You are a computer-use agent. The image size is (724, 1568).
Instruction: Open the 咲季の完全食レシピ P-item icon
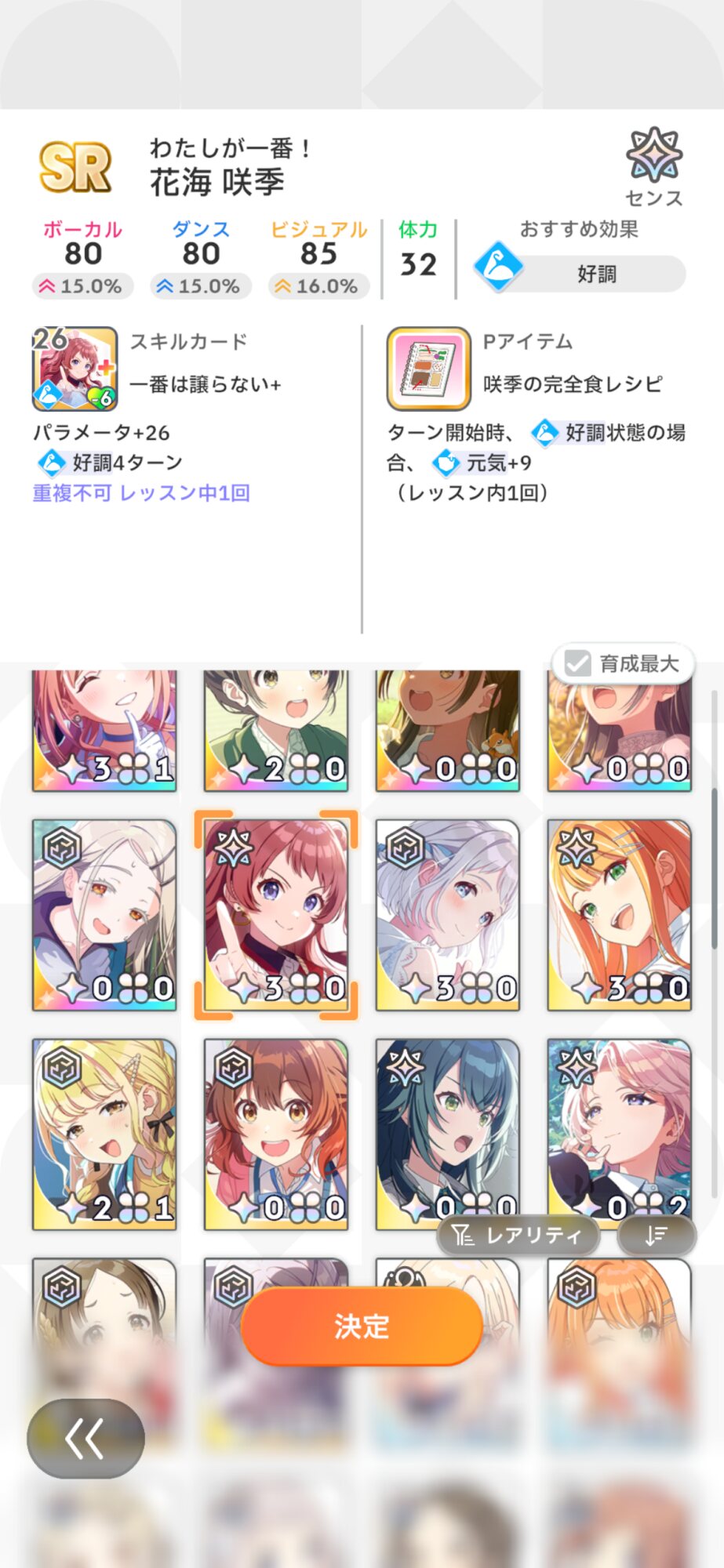tap(428, 368)
